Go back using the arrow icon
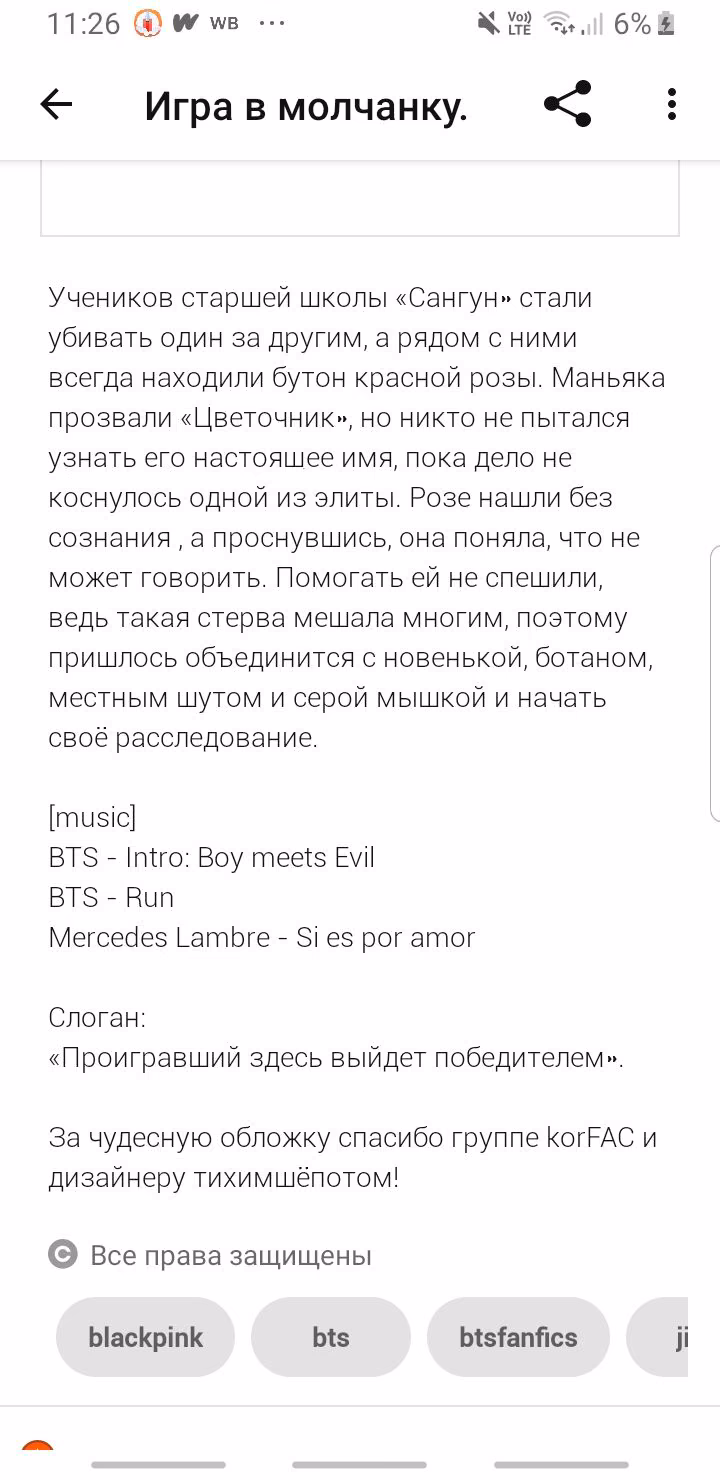This screenshot has height=1480, width=720. click(x=56, y=105)
